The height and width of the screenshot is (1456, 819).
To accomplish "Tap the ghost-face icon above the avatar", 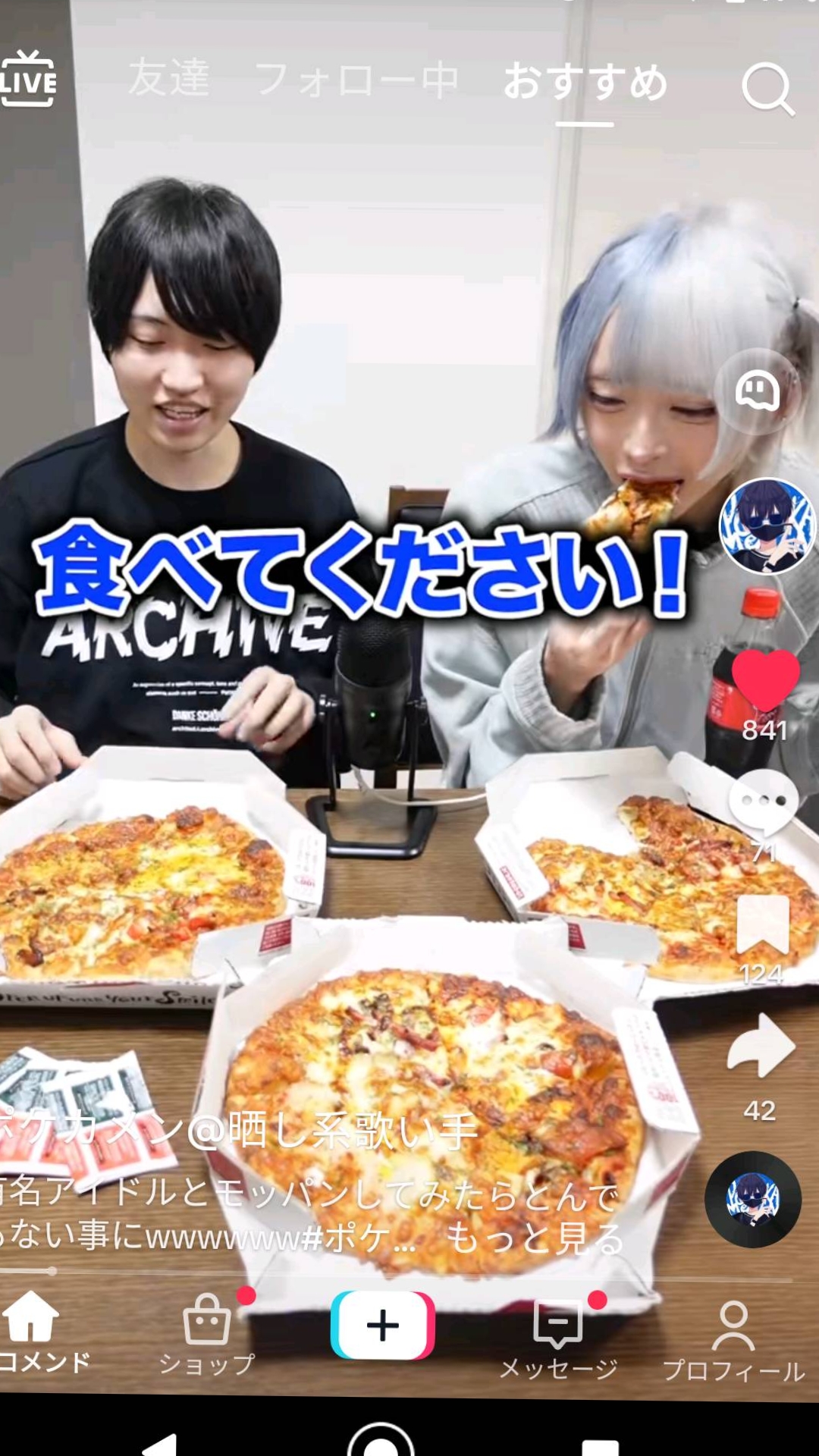I will [756, 391].
